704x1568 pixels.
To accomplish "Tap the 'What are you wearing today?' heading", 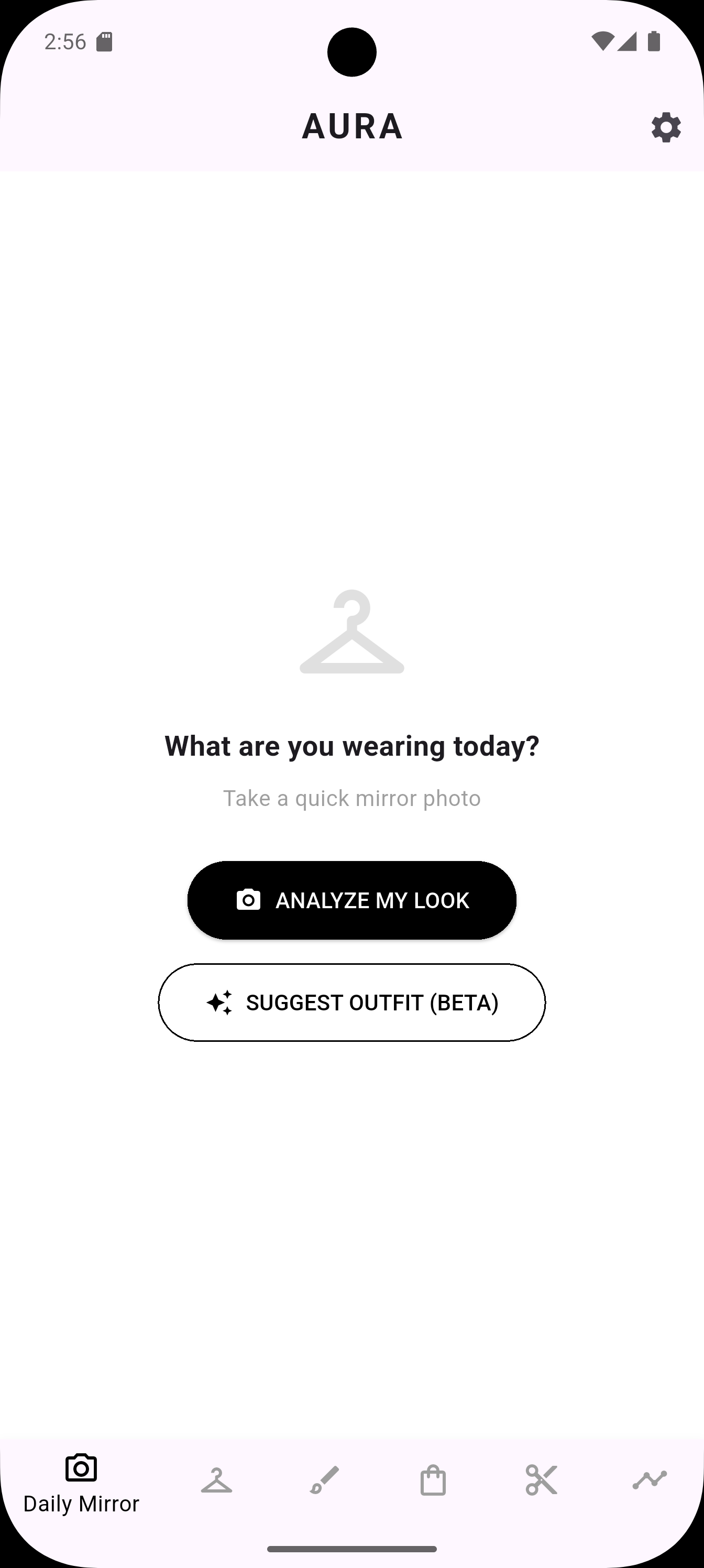I will (x=351, y=745).
